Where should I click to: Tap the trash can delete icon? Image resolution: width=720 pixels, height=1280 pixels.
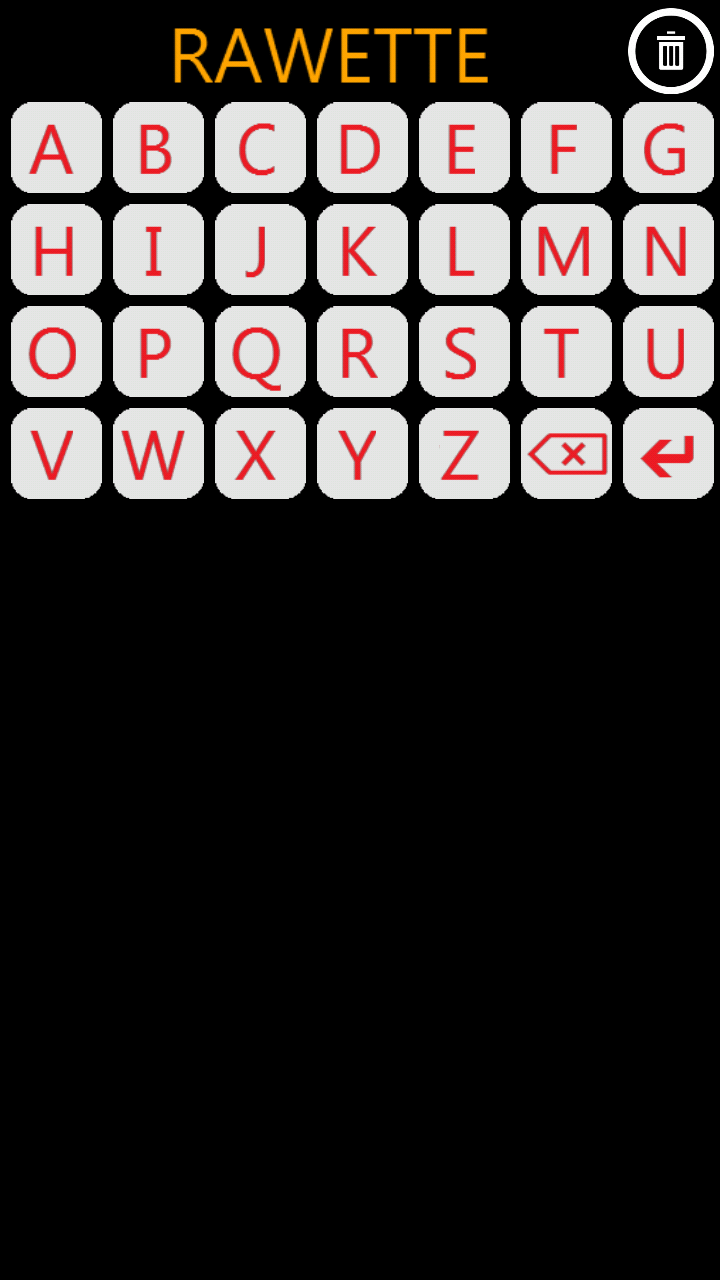pyautogui.click(x=670, y=51)
